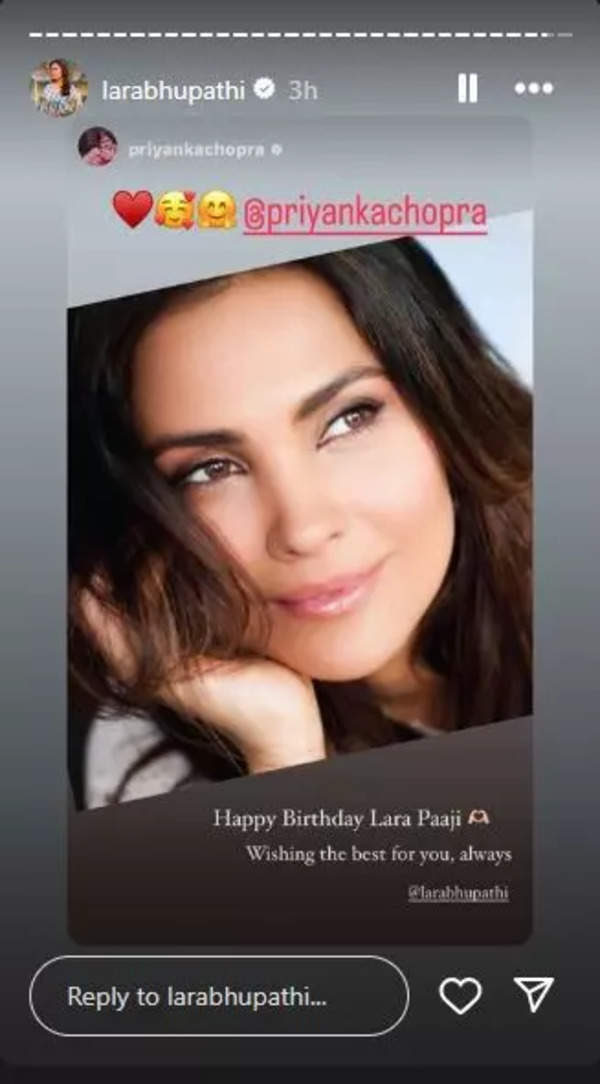Tap the larabhupathi username
The image size is (600, 1084).
[x=174, y=89]
